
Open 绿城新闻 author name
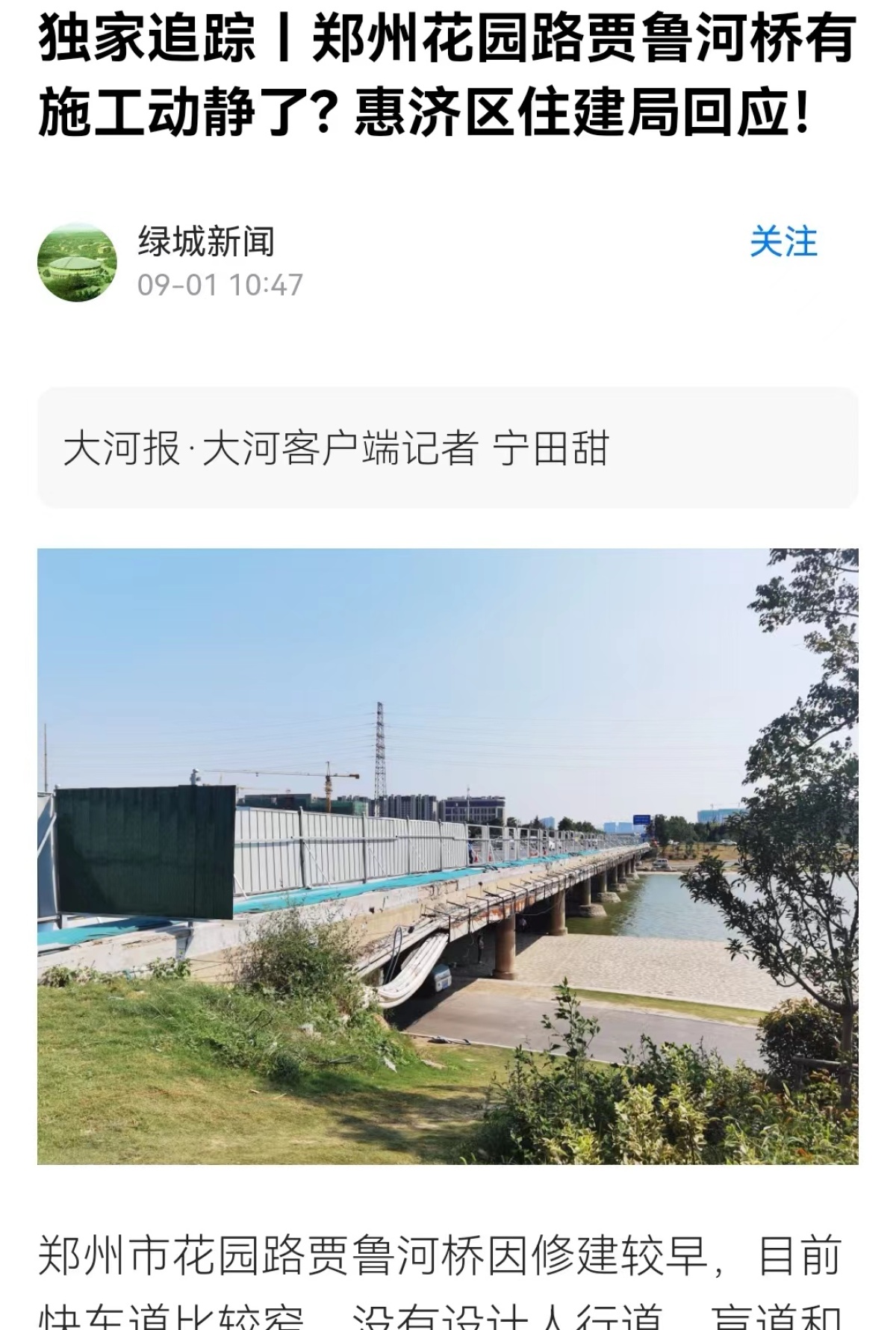[x=206, y=242]
